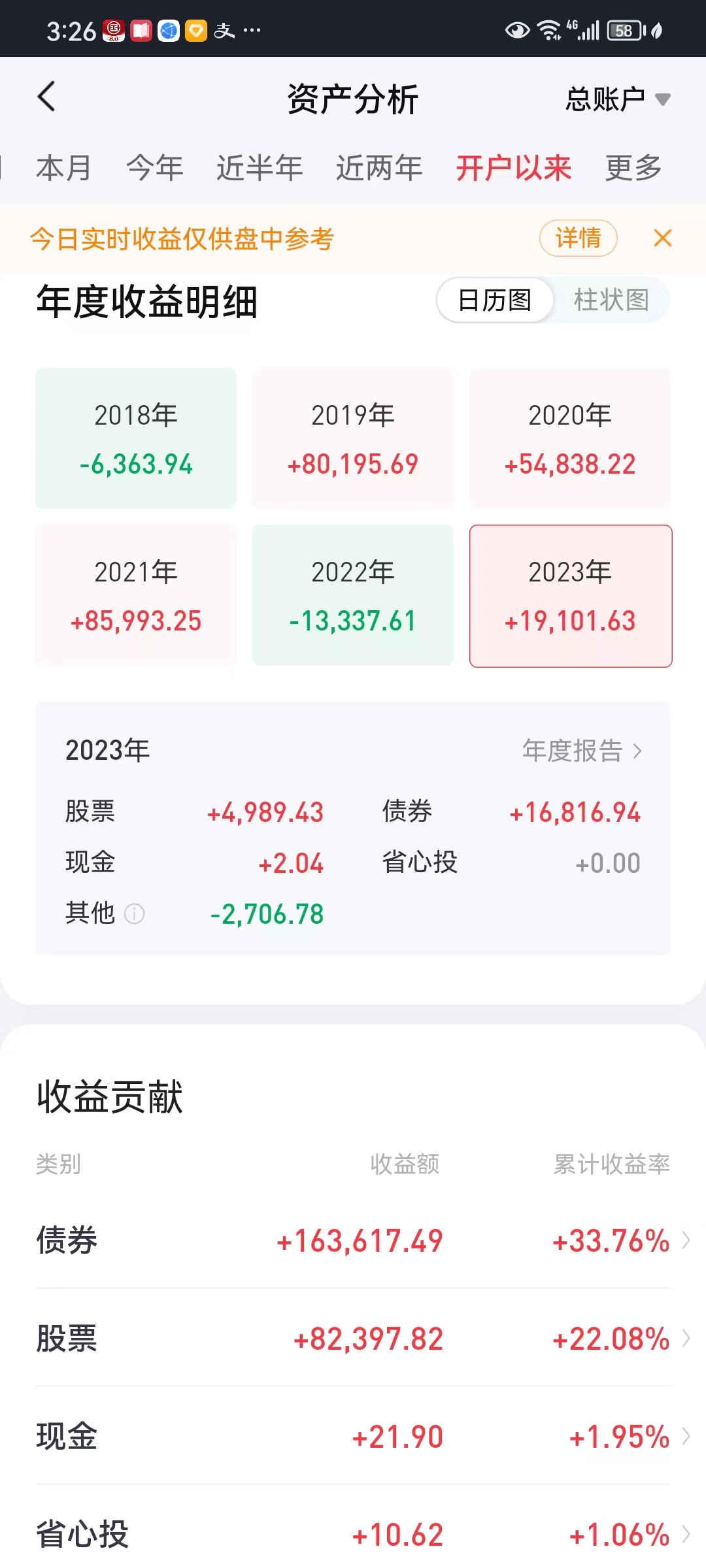
Task: Open the 年度报告 link for 2023年
Action: pos(581,751)
